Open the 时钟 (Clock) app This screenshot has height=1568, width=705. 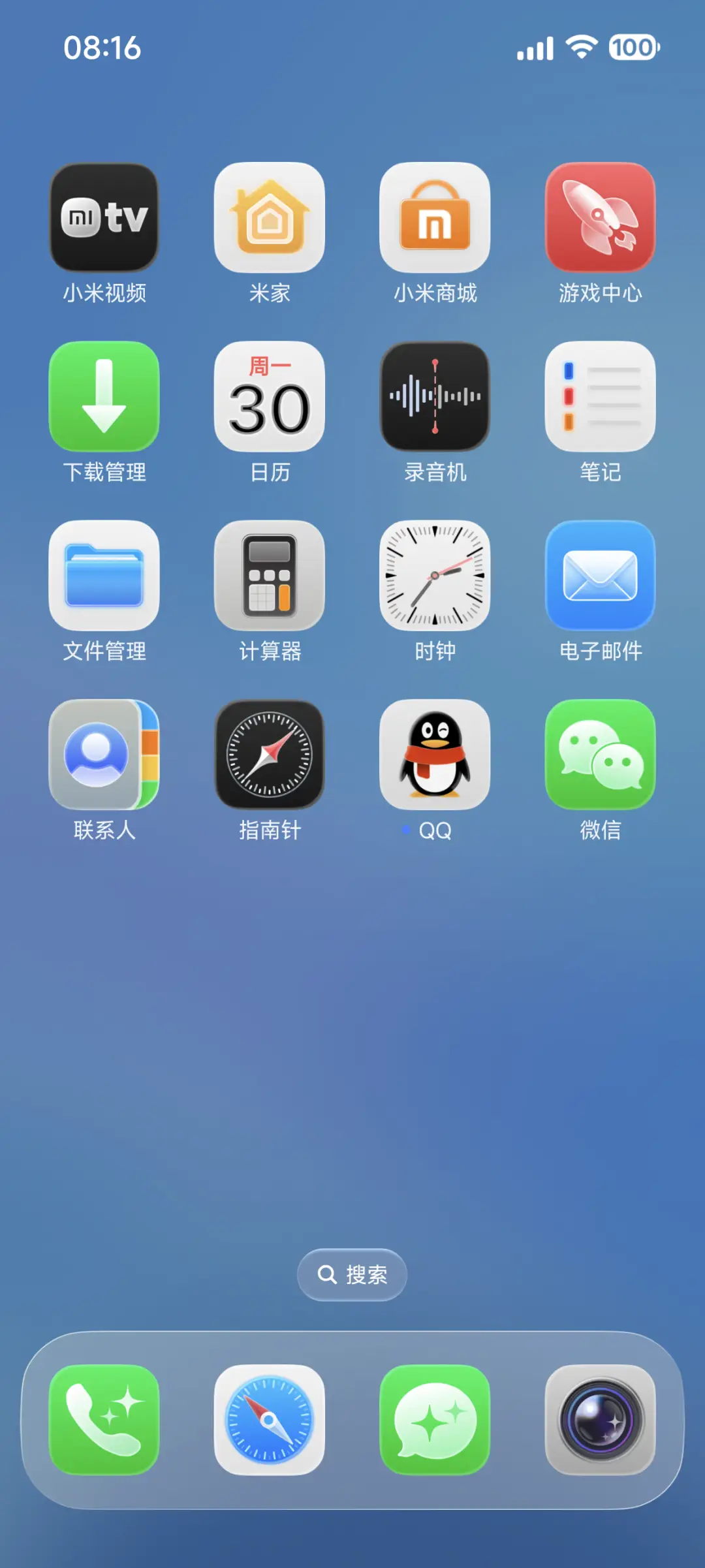[x=435, y=576]
